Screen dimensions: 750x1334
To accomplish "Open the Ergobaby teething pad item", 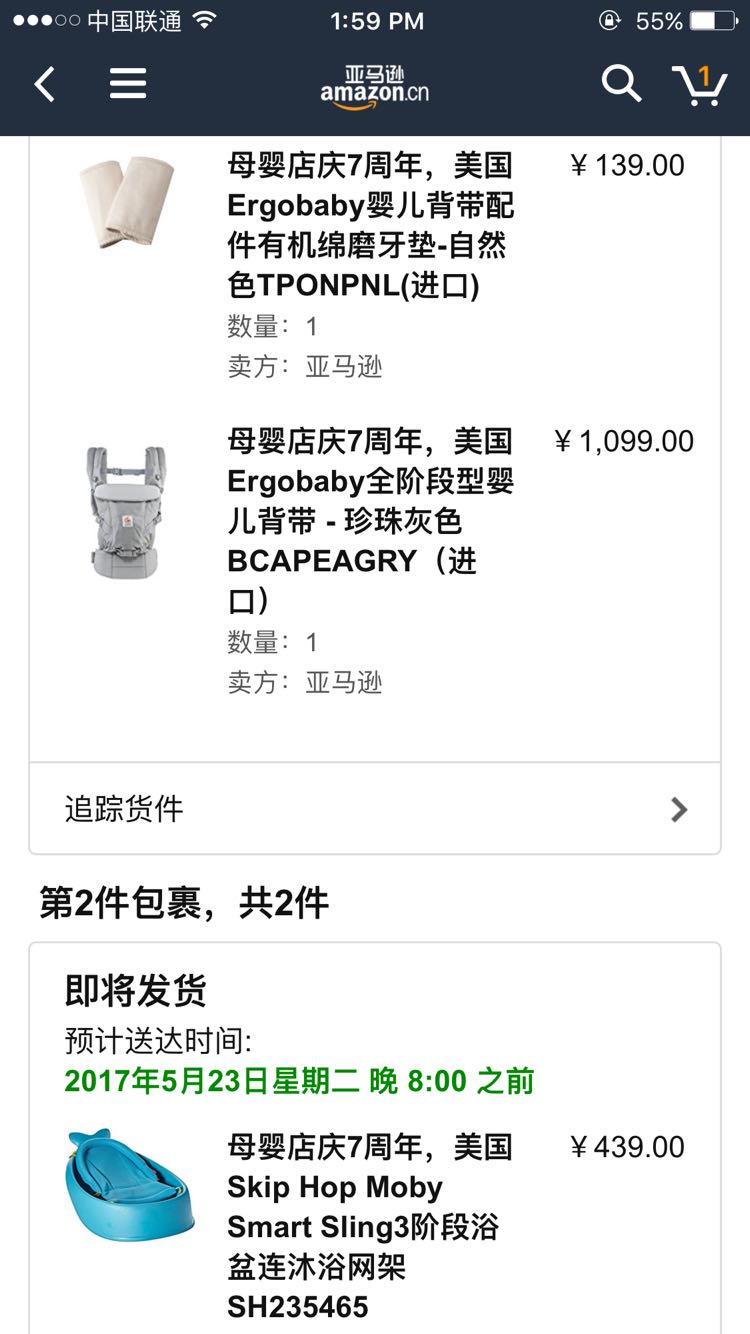I will (370, 225).
